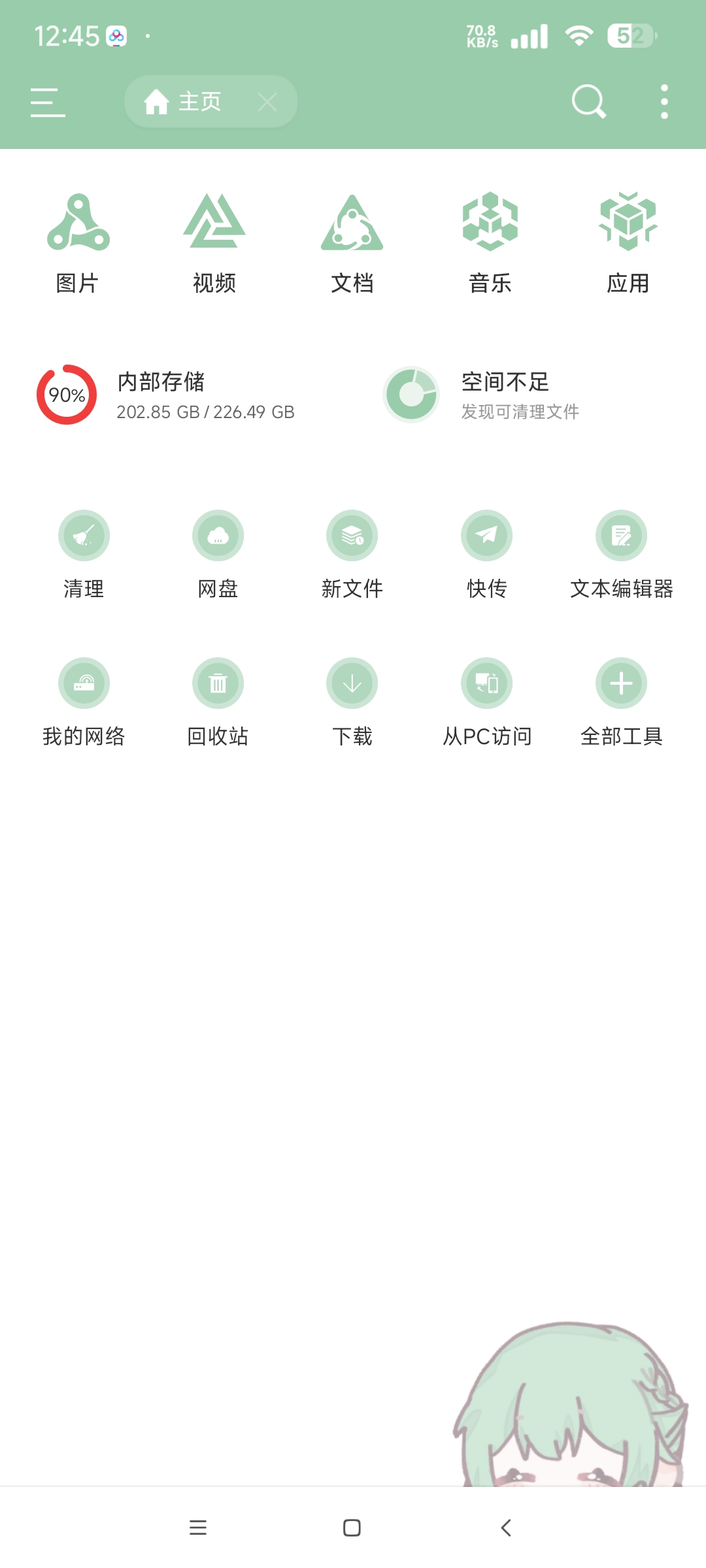Open the 文档 category
Image resolution: width=706 pixels, height=1568 pixels.
352,242
